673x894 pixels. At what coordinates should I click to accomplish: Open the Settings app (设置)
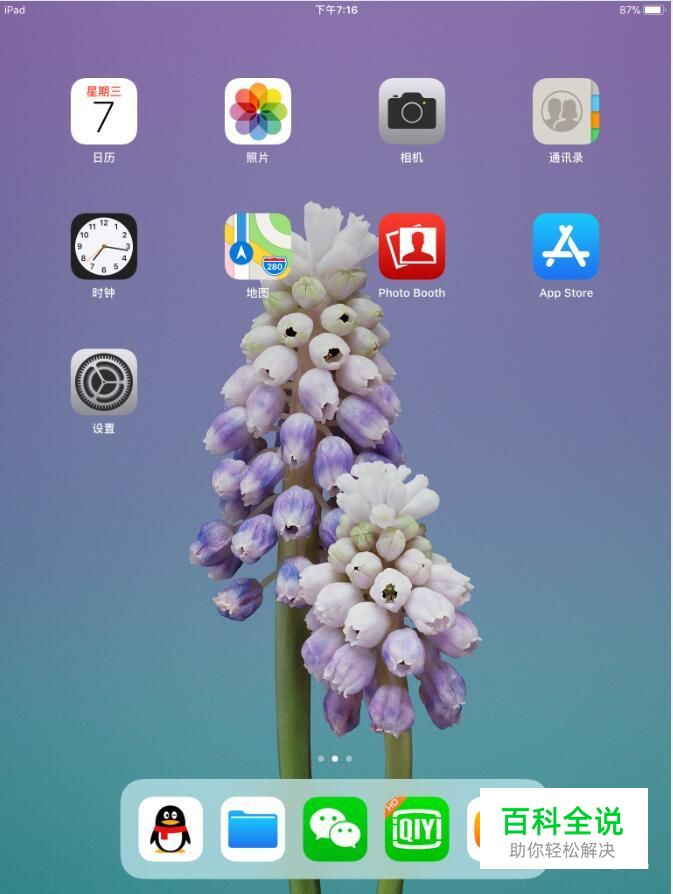[104, 382]
